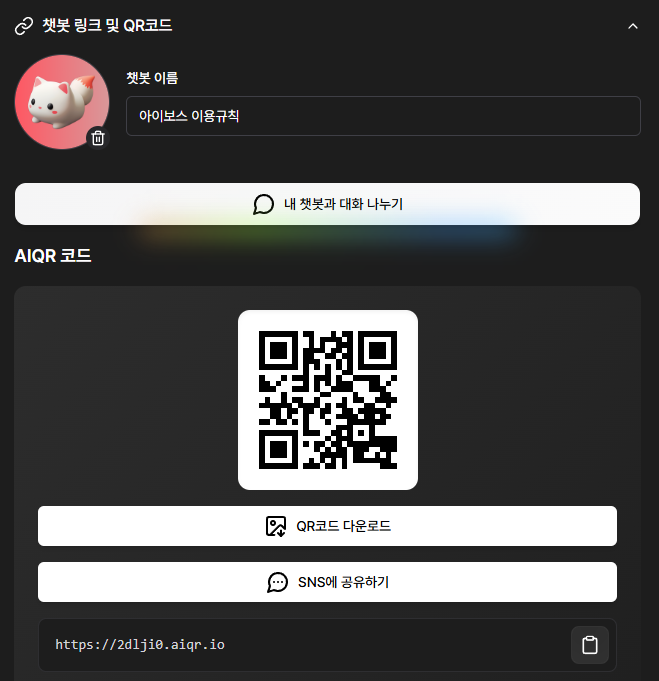Viewport: 659px width, 681px height.
Task: Delete the chatbot avatar image
Action: 97,138
